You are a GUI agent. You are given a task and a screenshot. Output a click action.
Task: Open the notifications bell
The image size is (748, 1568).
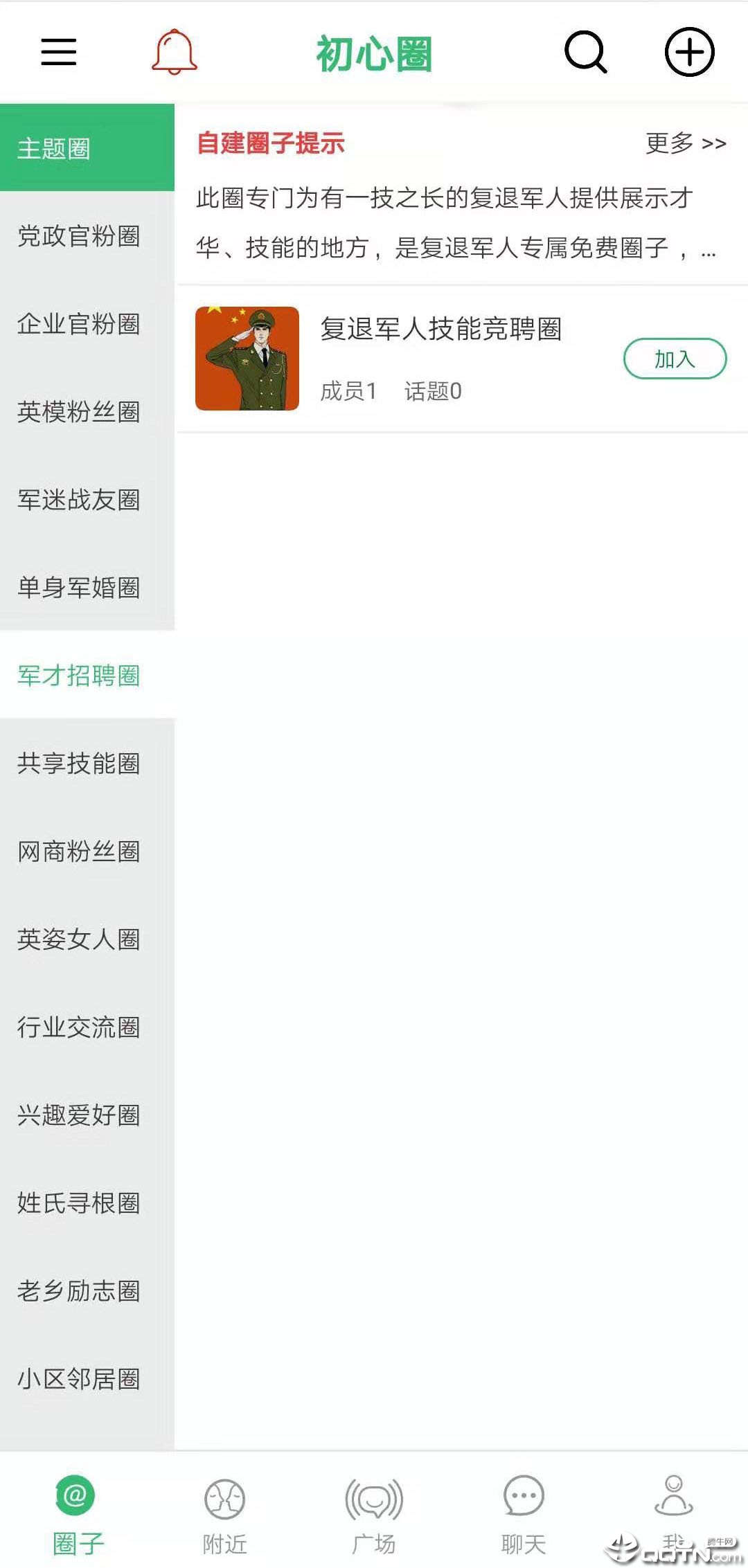click(175, 52)
